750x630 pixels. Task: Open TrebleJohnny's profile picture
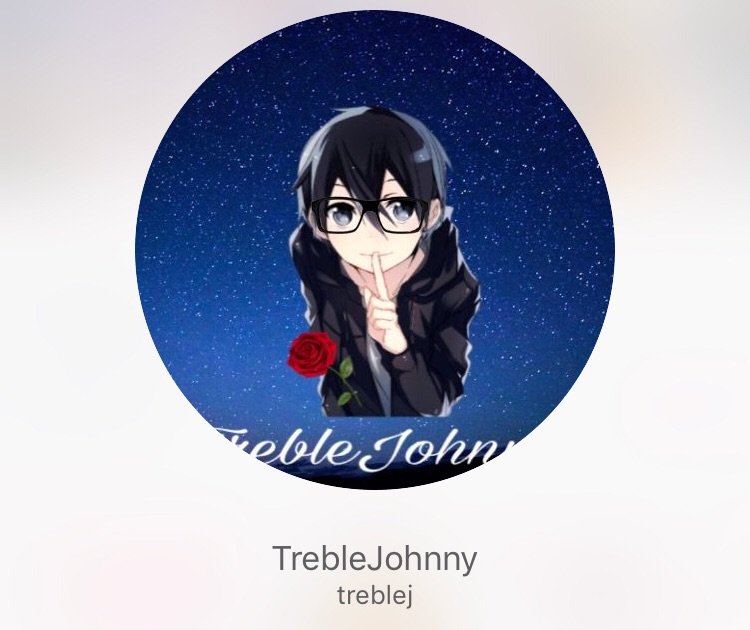coord(375,250)
